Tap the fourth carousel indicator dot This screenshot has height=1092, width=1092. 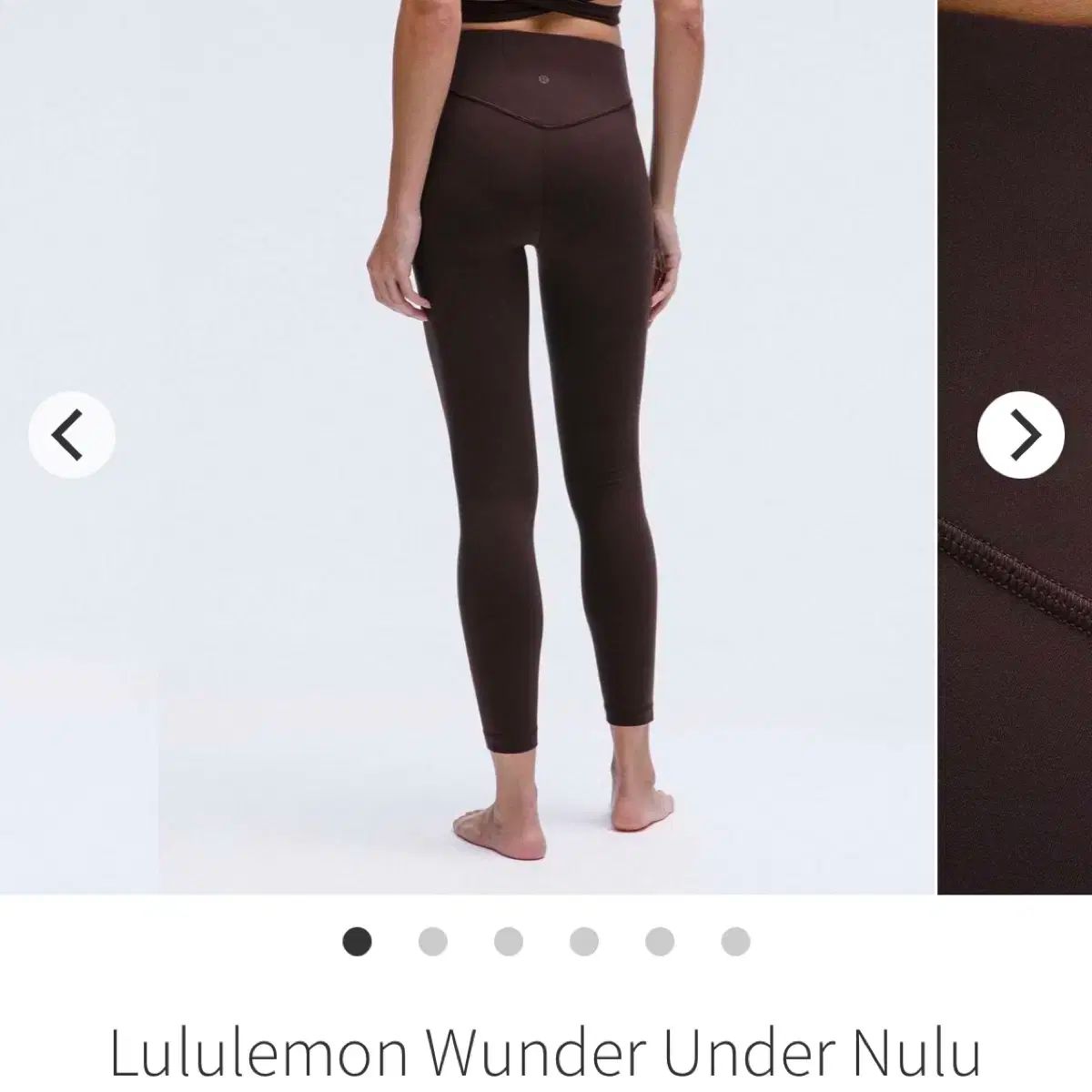click(584, 941)
